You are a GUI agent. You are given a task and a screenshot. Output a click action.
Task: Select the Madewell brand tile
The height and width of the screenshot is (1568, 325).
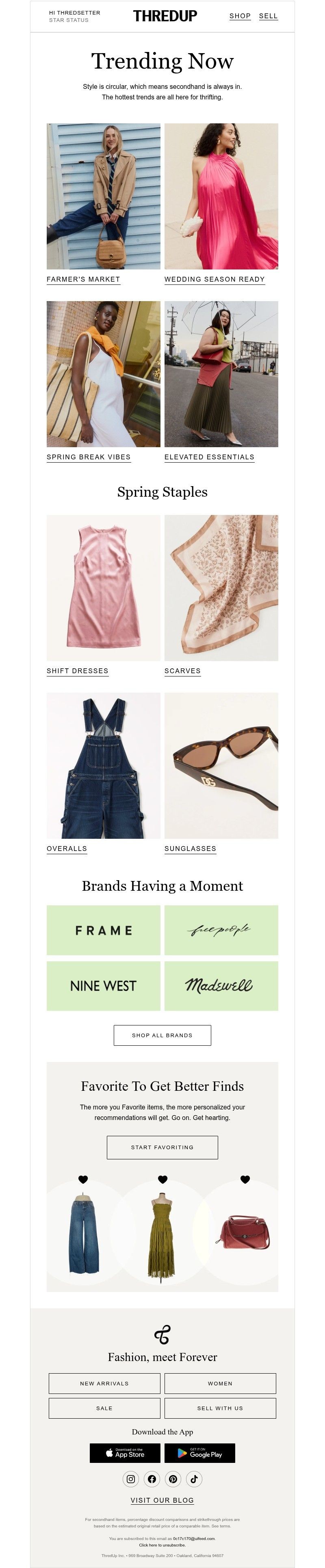coord(221,985)
